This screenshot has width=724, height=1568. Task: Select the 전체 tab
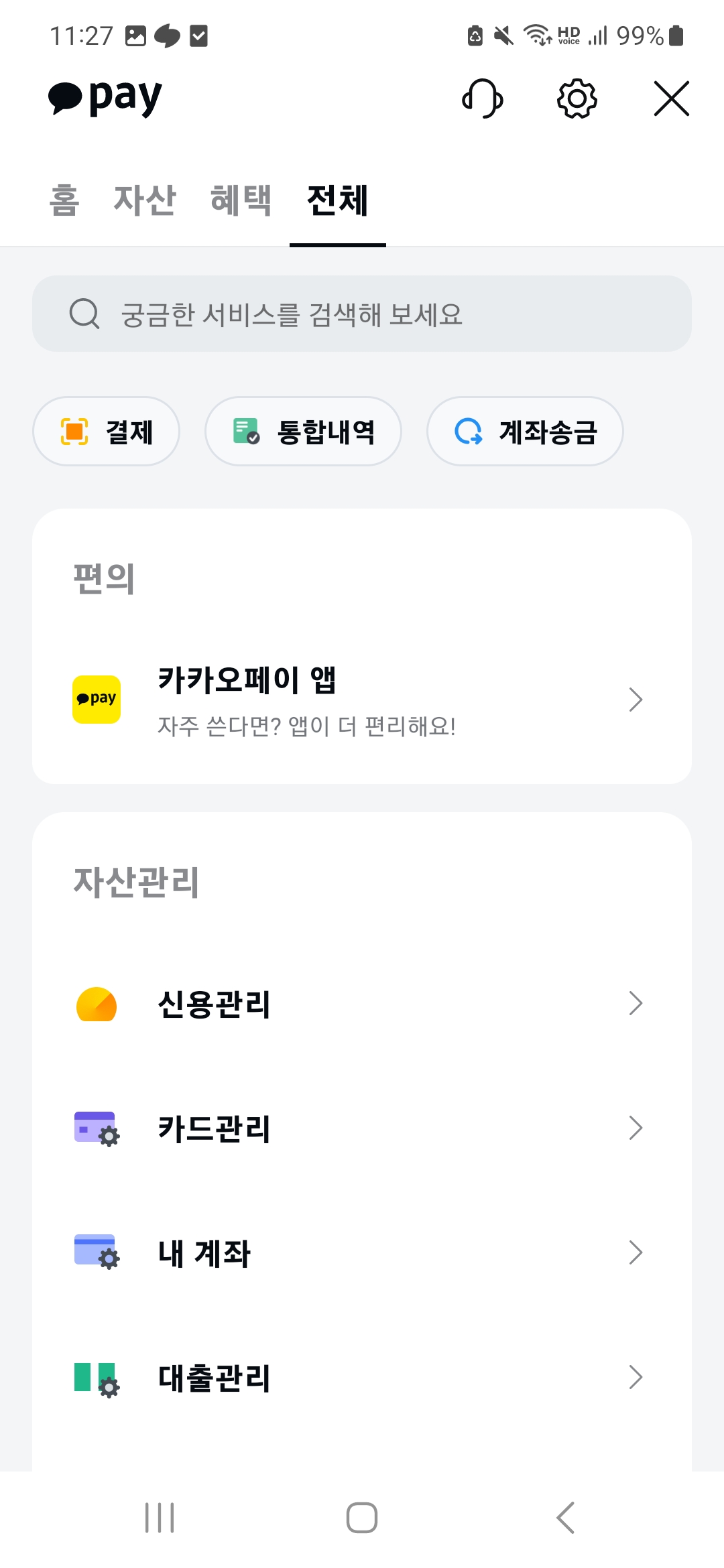coord(338,200)
